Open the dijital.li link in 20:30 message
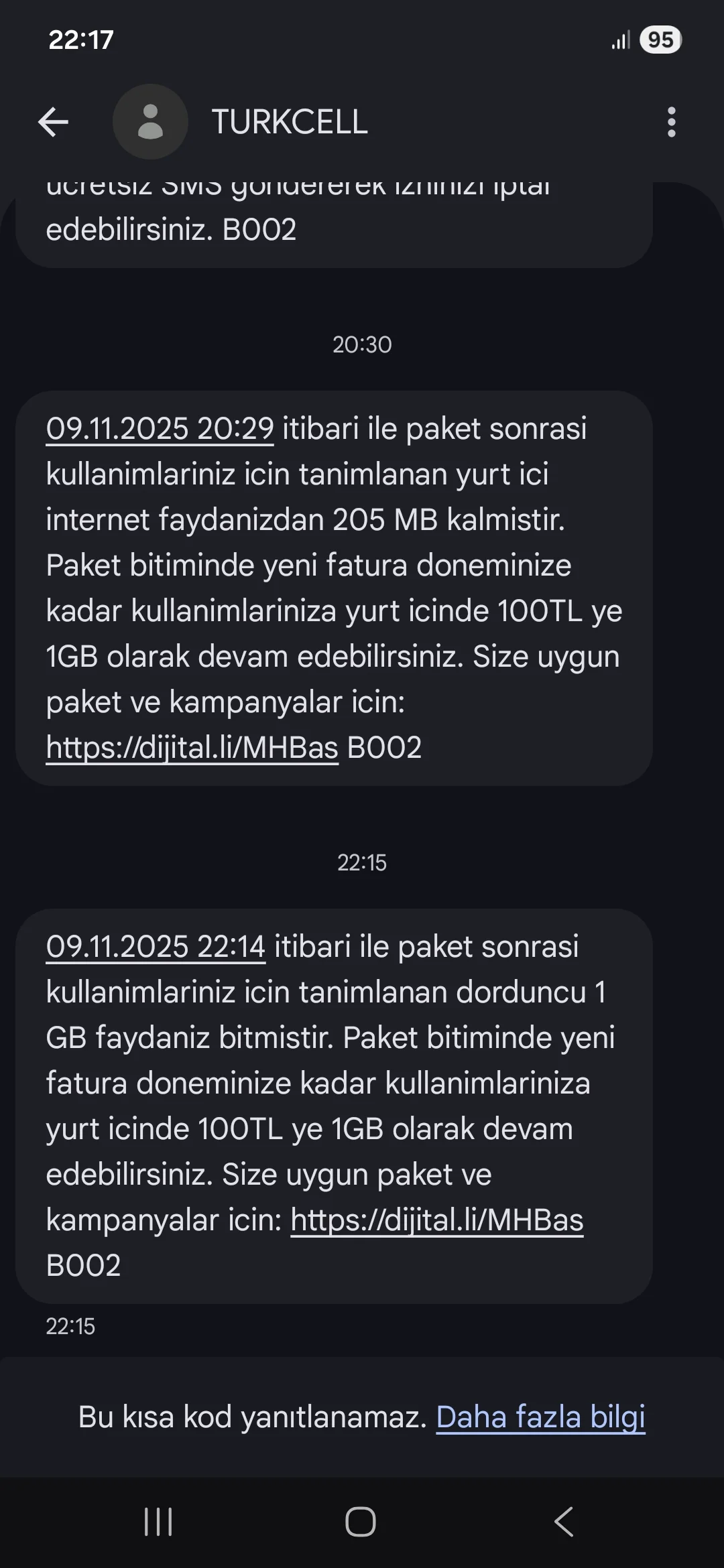 192,748
